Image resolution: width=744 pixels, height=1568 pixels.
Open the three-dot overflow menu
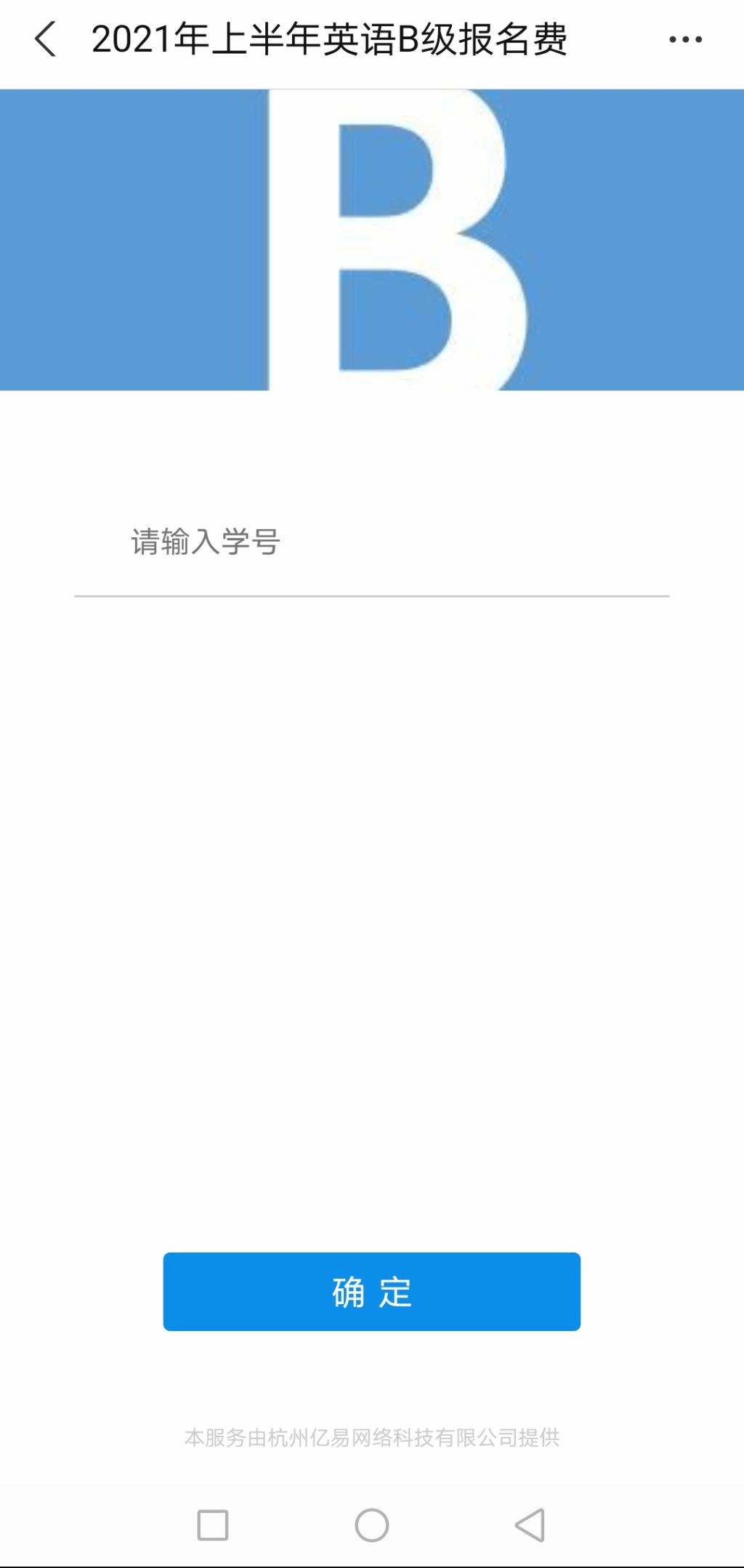(685, 39)
